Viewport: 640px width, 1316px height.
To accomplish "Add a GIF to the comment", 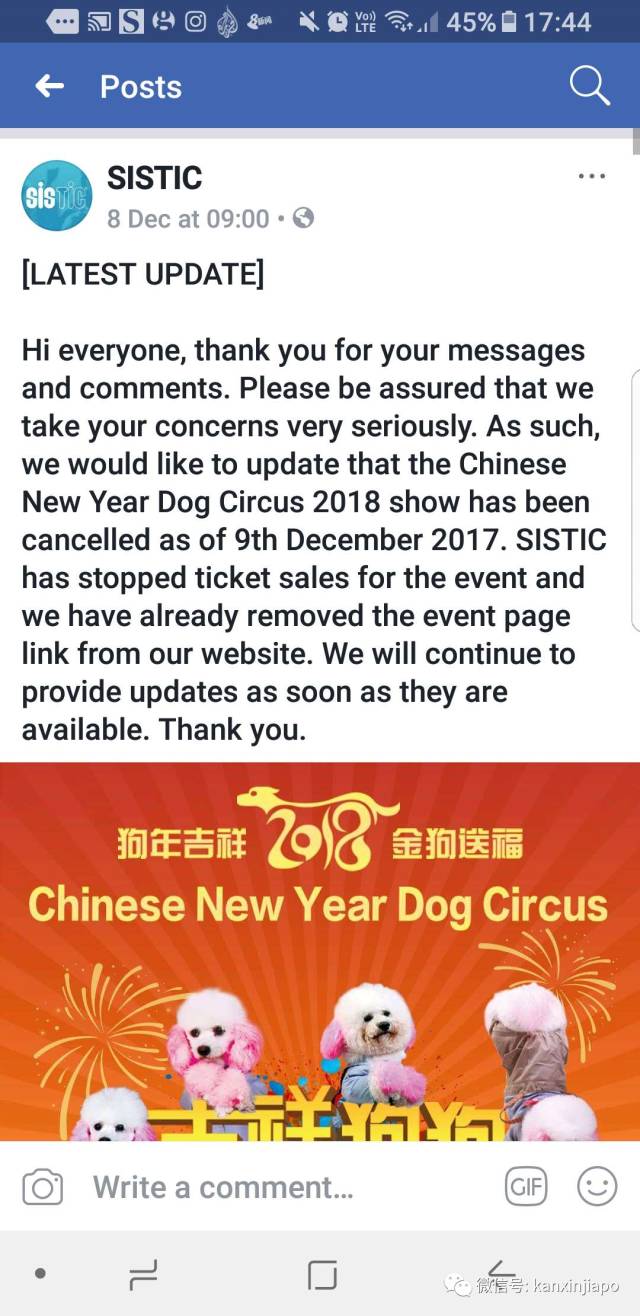I will click(526, 1188).
